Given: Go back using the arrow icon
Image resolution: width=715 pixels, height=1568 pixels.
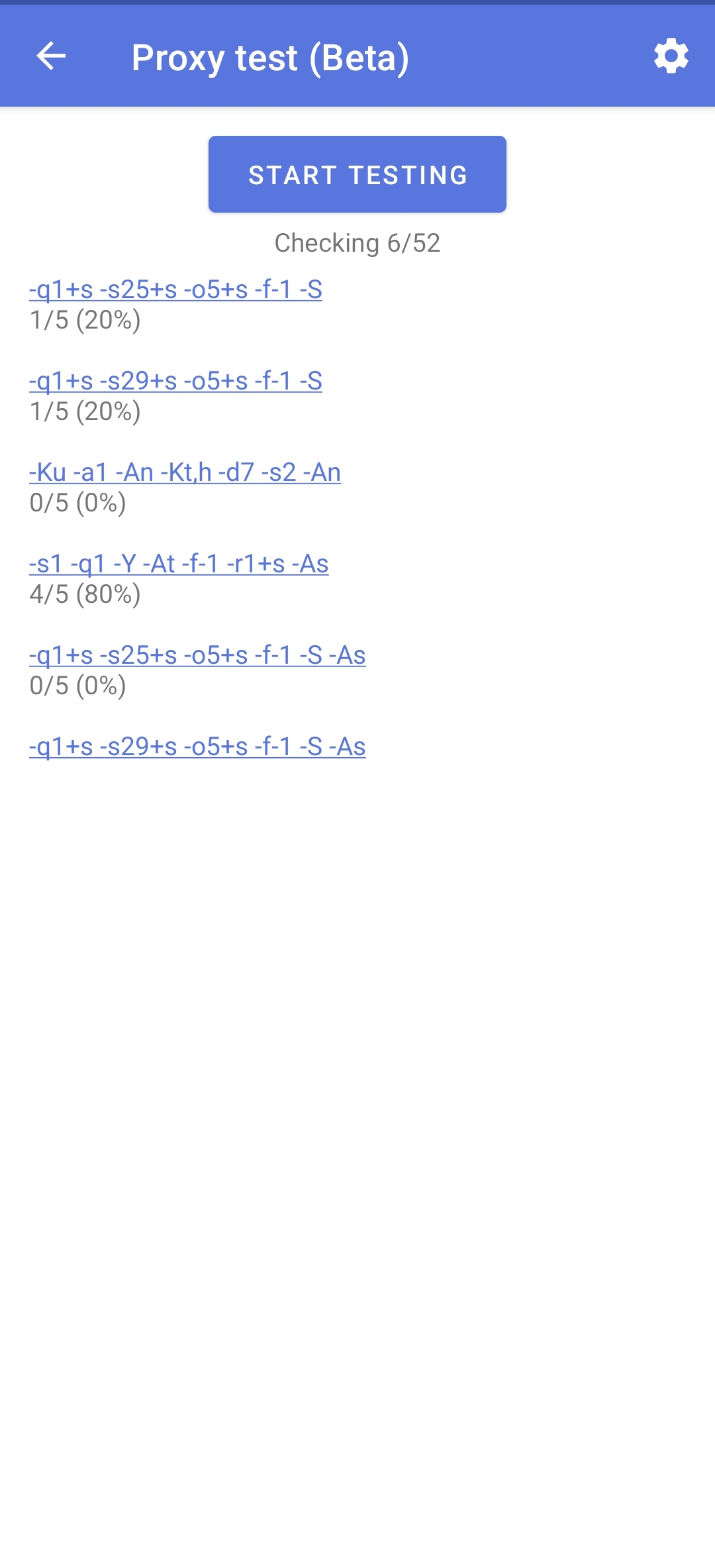Looking at the screenshot, I should pos(51,56).
